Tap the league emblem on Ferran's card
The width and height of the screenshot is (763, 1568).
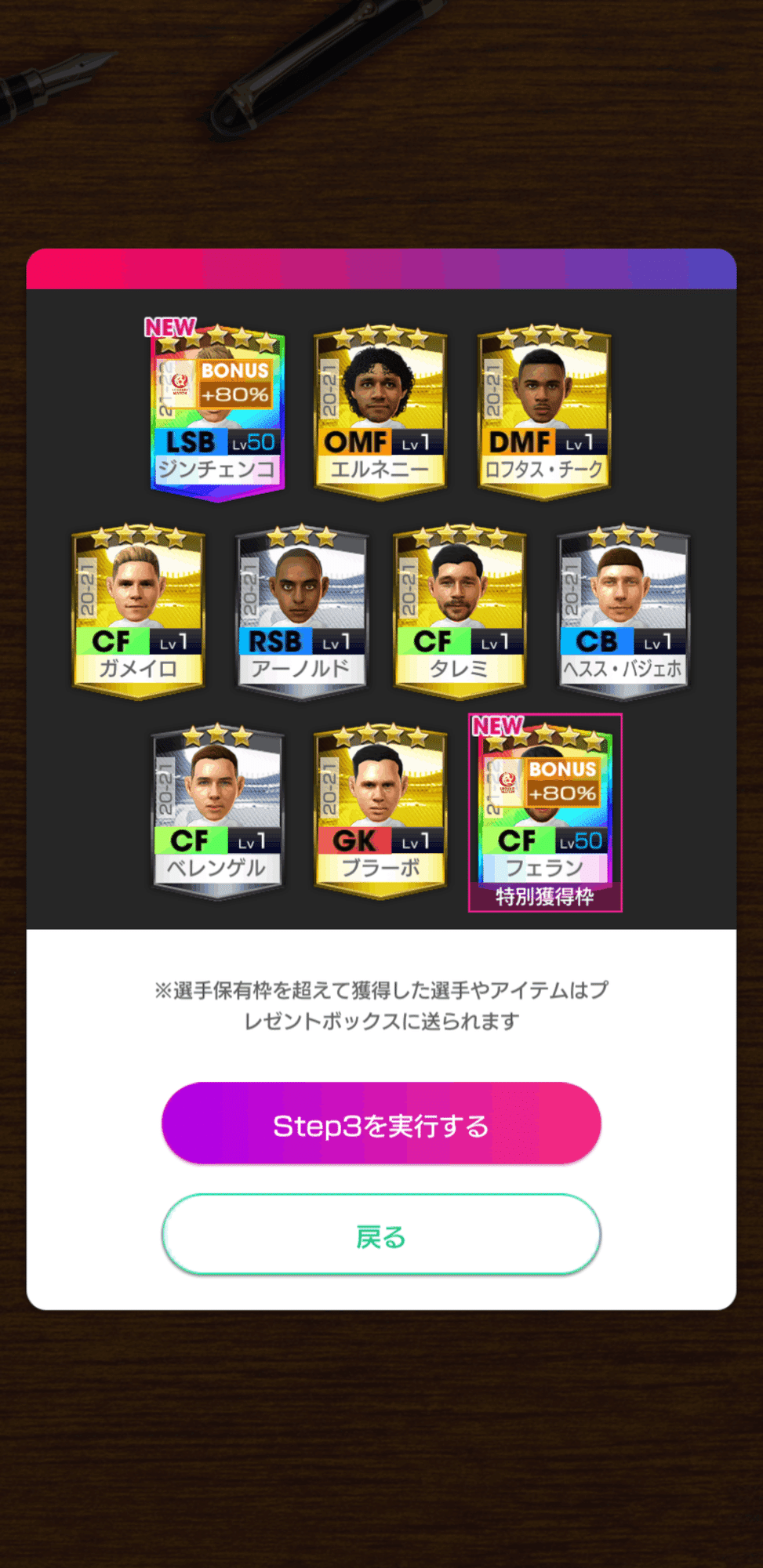pyautogui.click(x=508, y=778)
